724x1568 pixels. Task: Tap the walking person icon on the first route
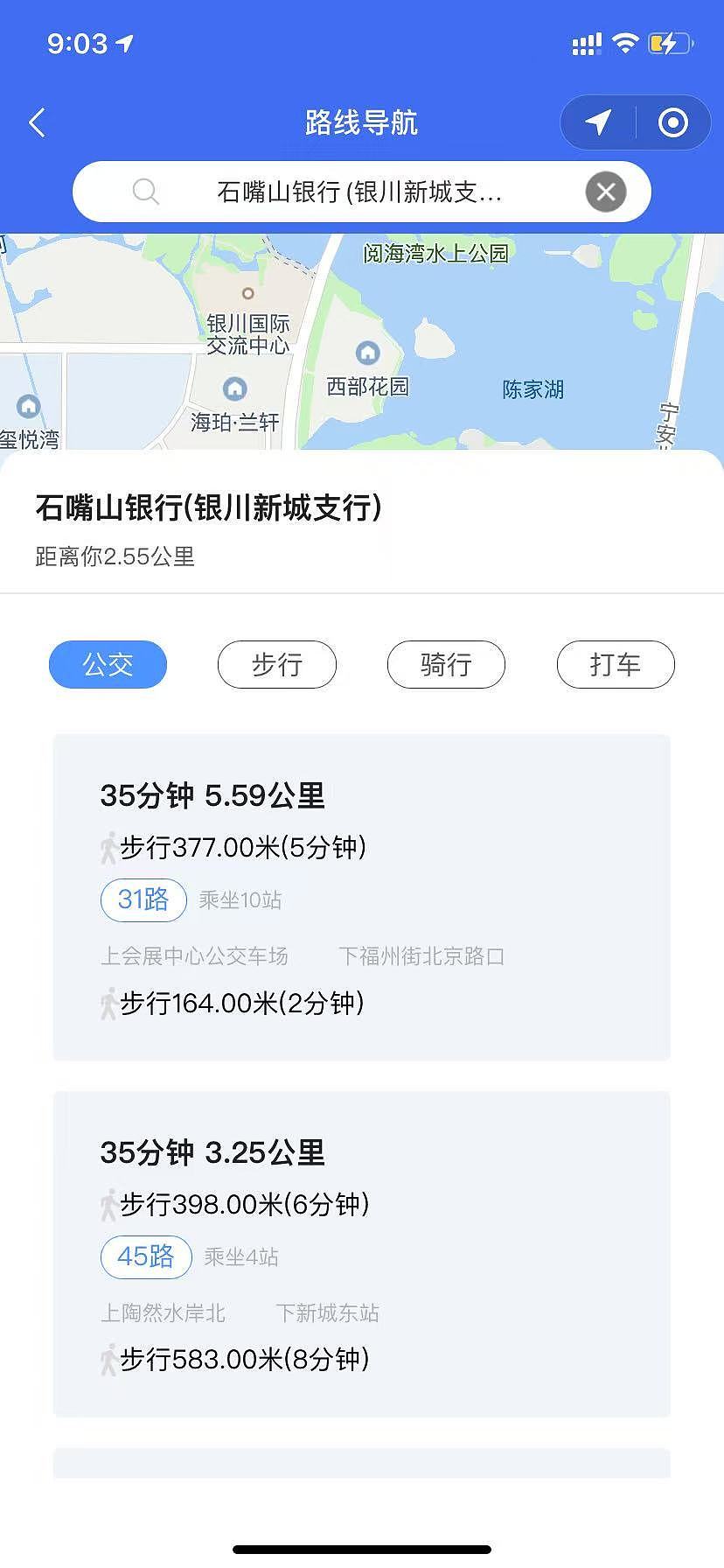[108, 846]
